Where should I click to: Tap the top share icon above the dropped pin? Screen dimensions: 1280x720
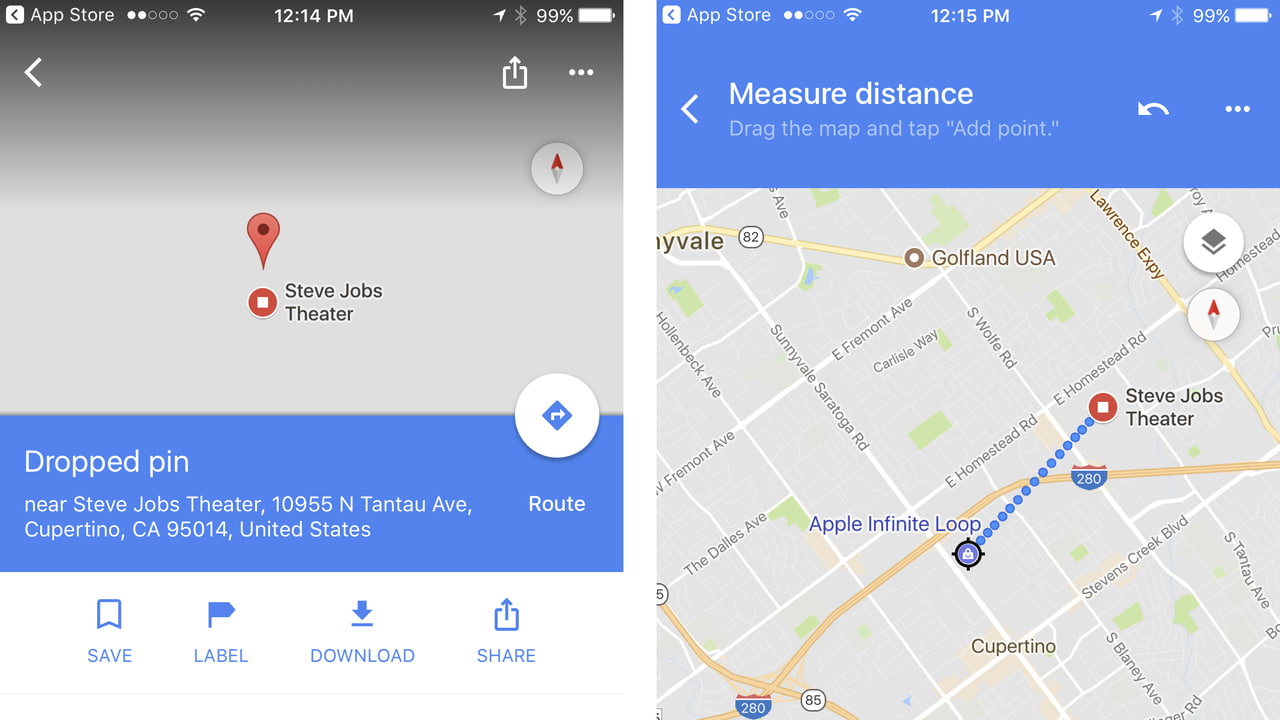514,72
